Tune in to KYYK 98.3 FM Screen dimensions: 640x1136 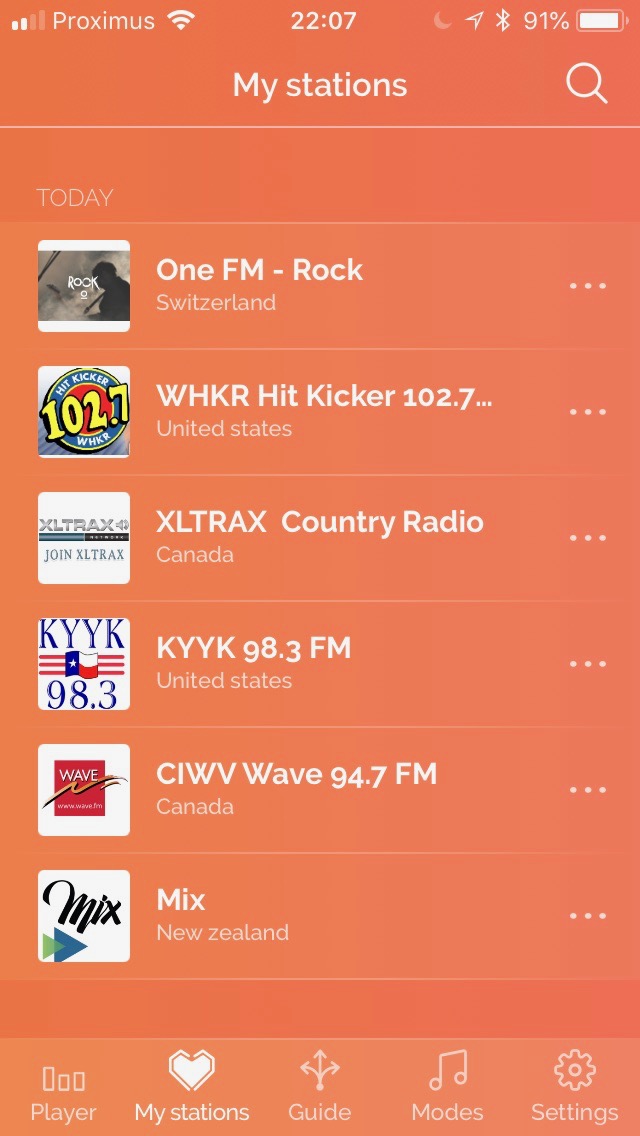pyautogui.click(x=253, y=663)
